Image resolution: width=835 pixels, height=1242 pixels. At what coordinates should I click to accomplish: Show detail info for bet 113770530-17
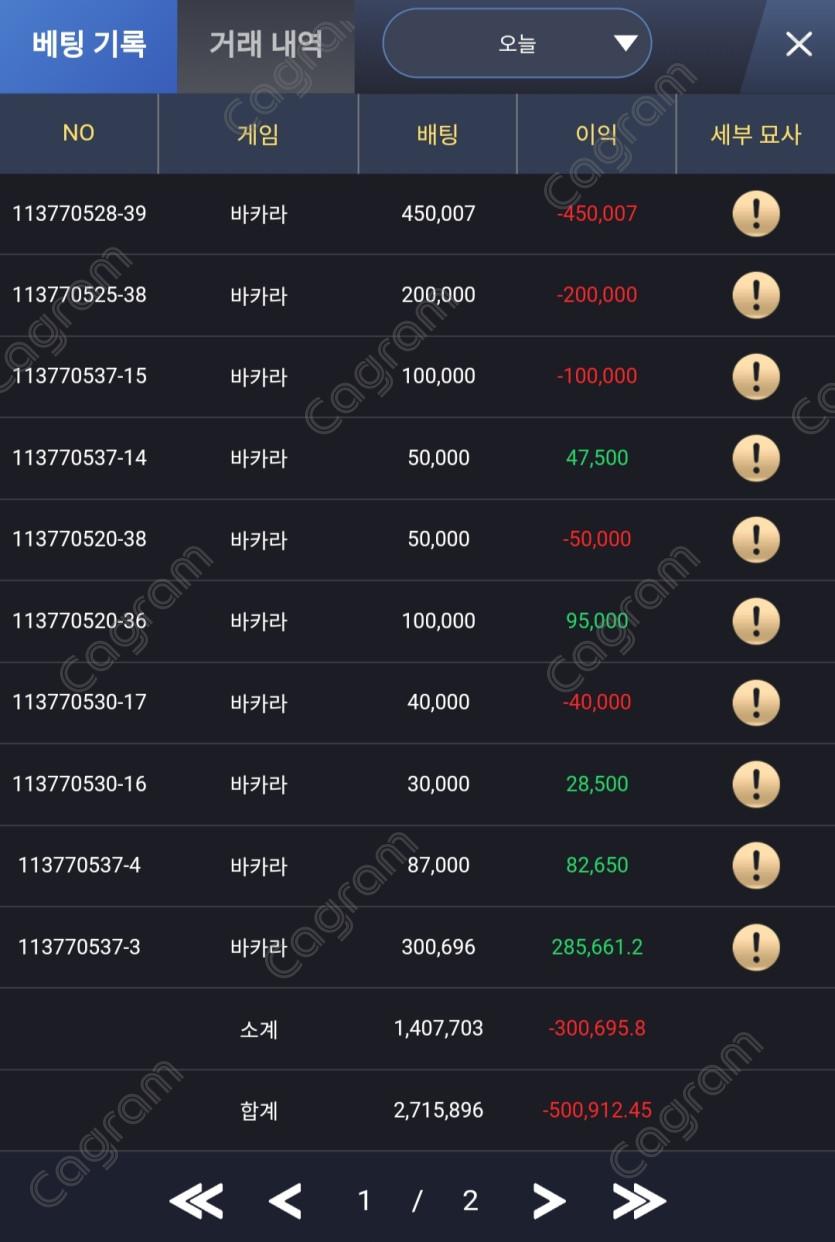pyautogui.click(x=756, y=703)
